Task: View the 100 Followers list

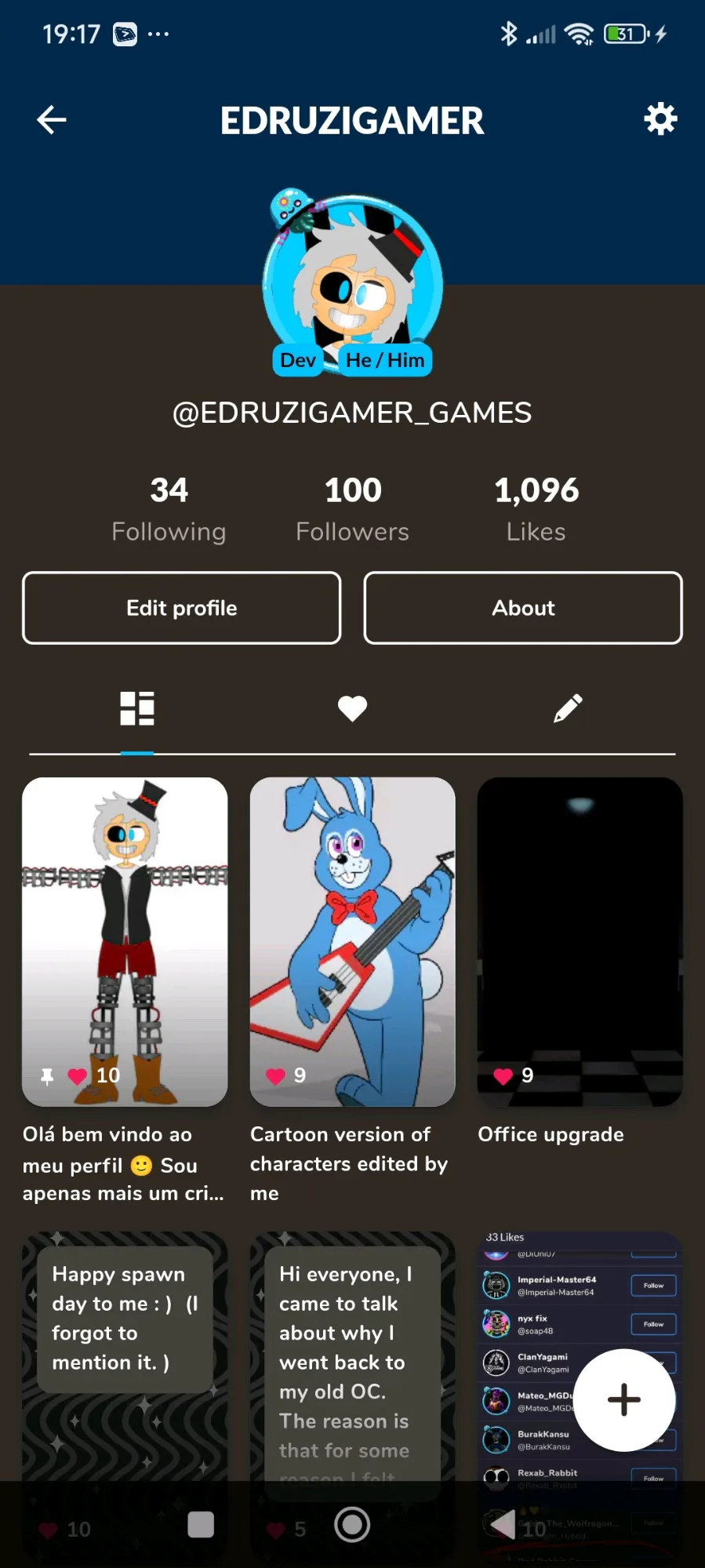Action: (x=352, y=508)
